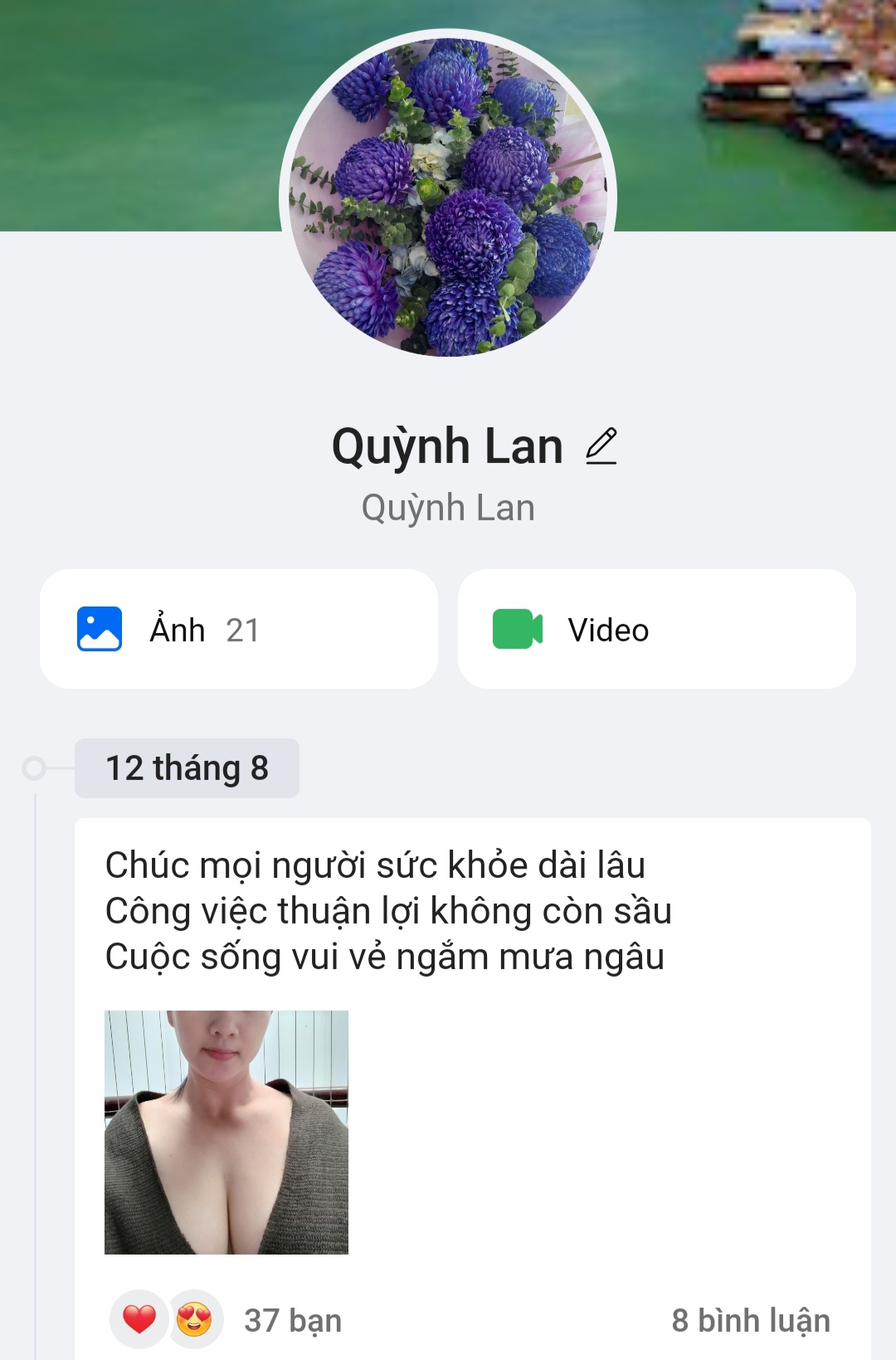This screenshot has height=1360, width=896.
Task: Open the Ảnh photos album
Action: (x=239, y=630)
